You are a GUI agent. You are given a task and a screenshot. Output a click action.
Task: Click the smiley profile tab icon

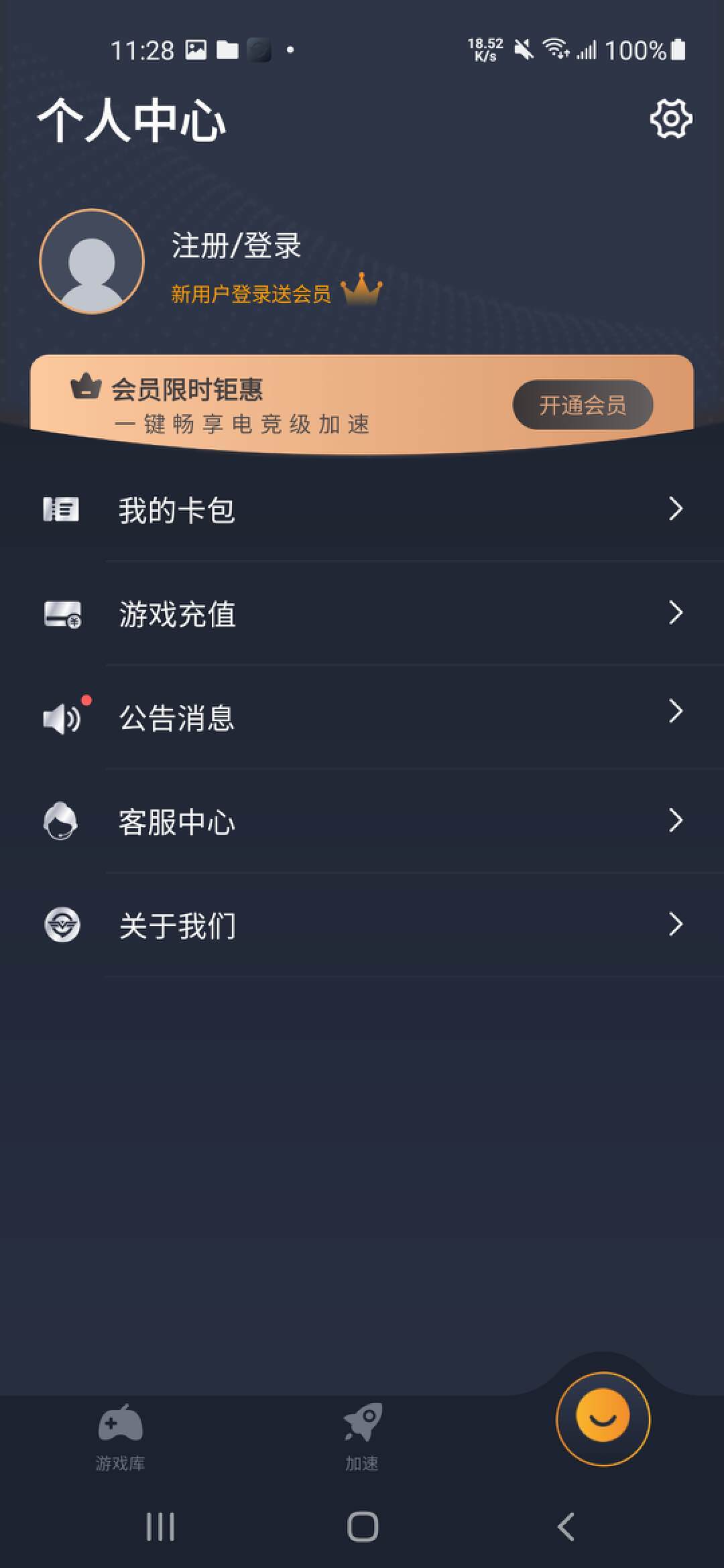pos(603,1419)
